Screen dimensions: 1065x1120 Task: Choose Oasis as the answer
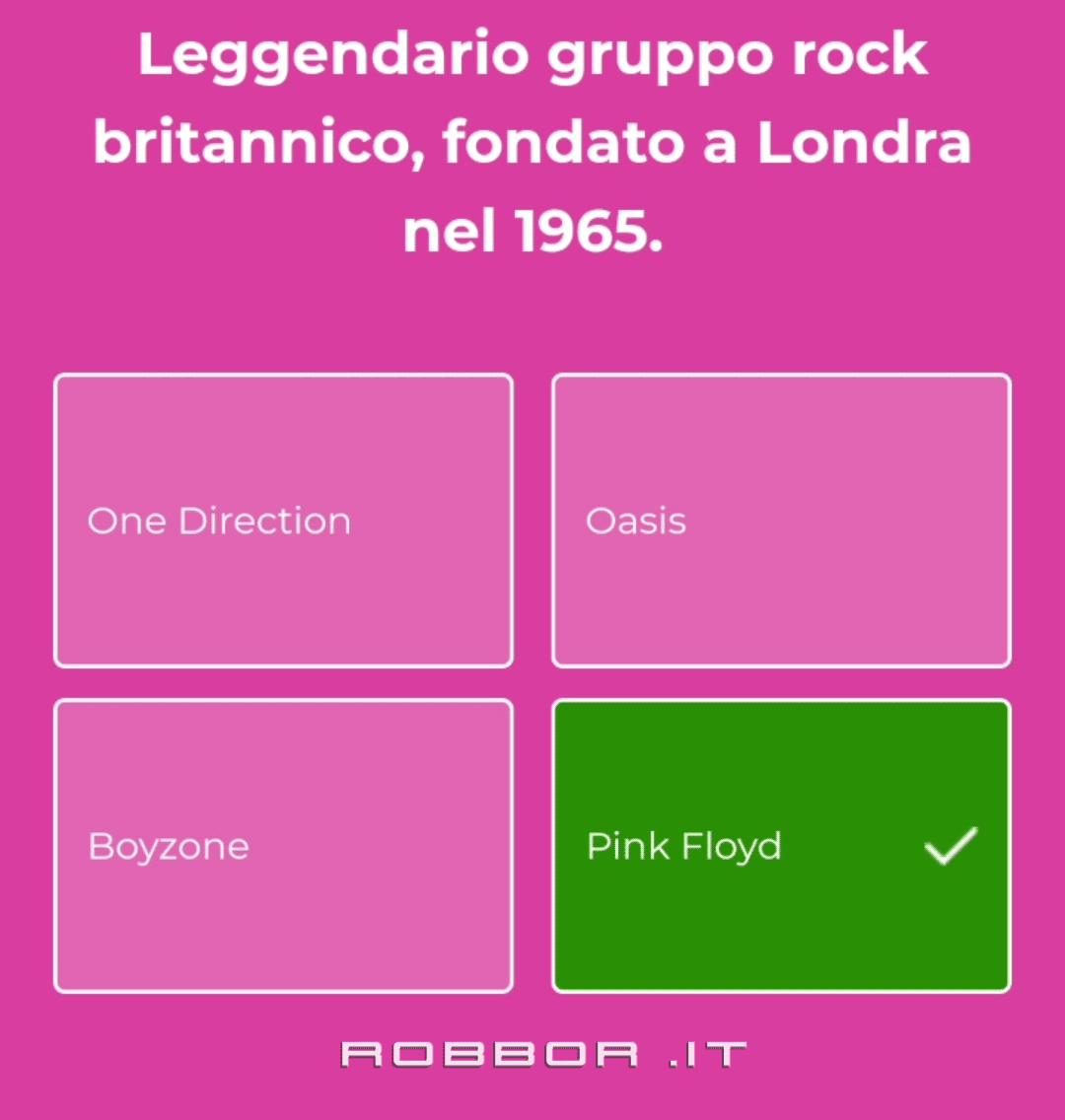tap(781, 521)
